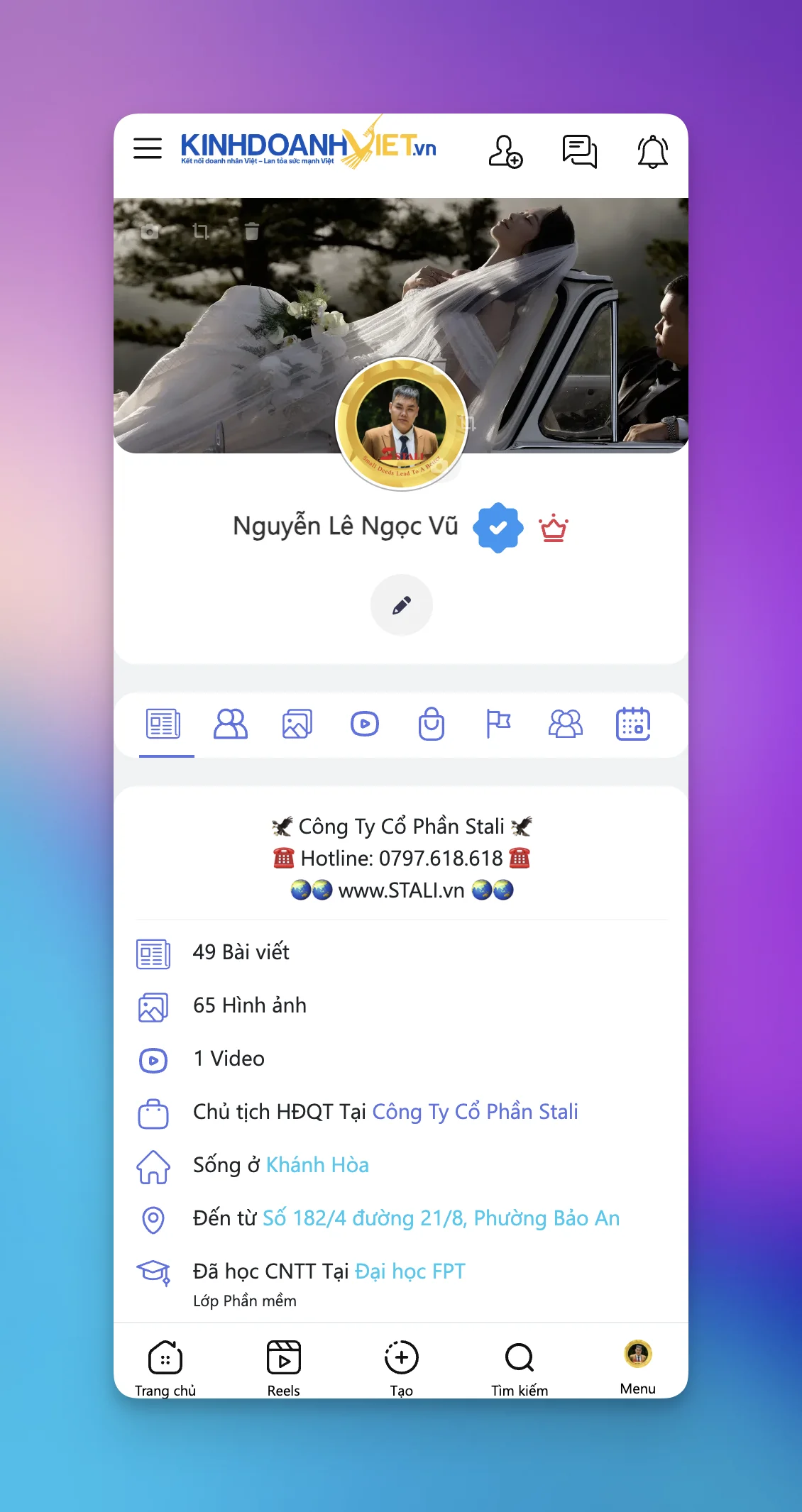Open the Công Ty Cổ Phần Stali link
Viewport: 802px width, 1512px height.
coord(475,1112)
